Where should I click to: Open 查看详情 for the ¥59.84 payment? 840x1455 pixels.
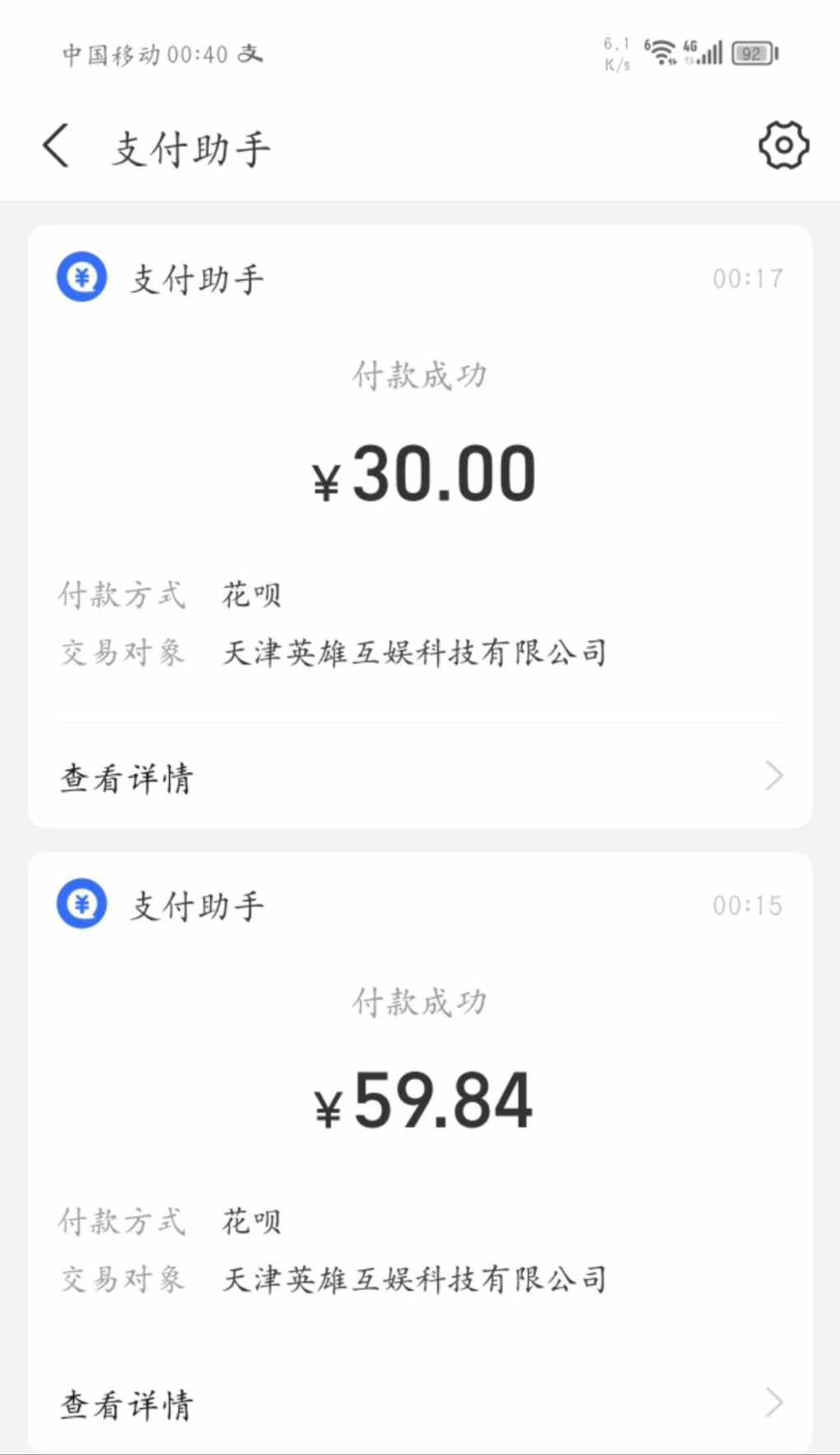[420, 1402]
